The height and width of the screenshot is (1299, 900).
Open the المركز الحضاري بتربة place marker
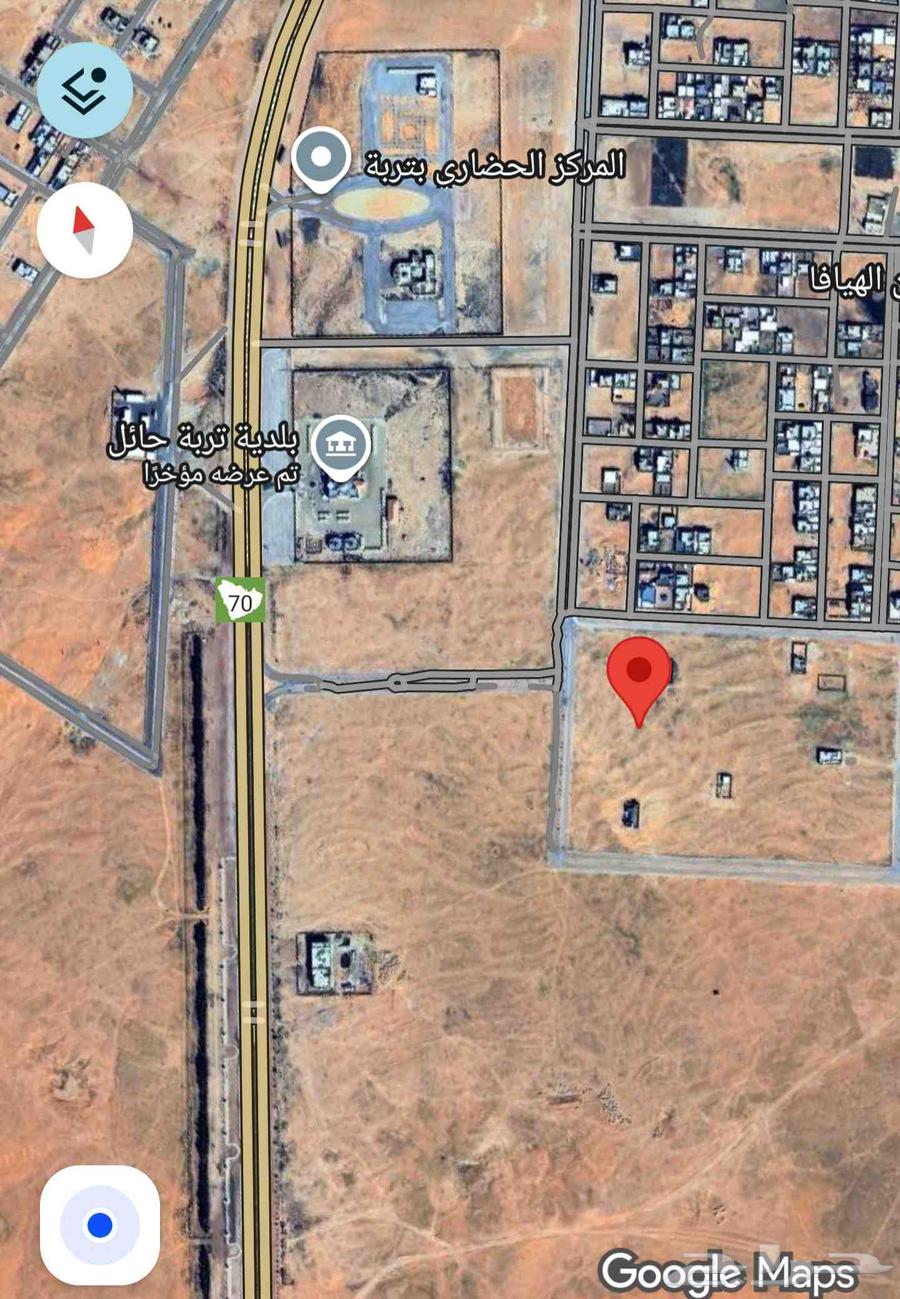(x=320, y=160)
